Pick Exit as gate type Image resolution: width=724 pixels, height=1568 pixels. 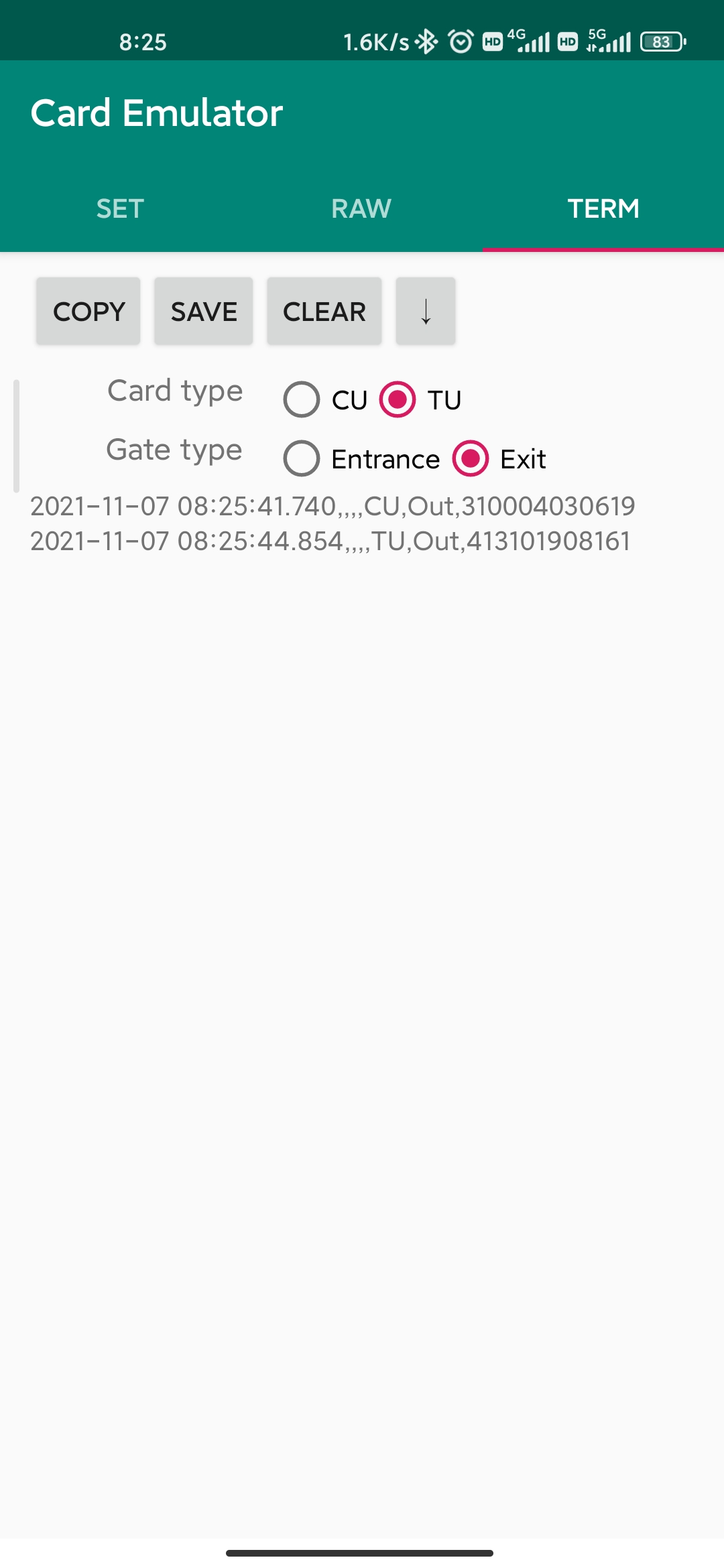coord(471,459)
